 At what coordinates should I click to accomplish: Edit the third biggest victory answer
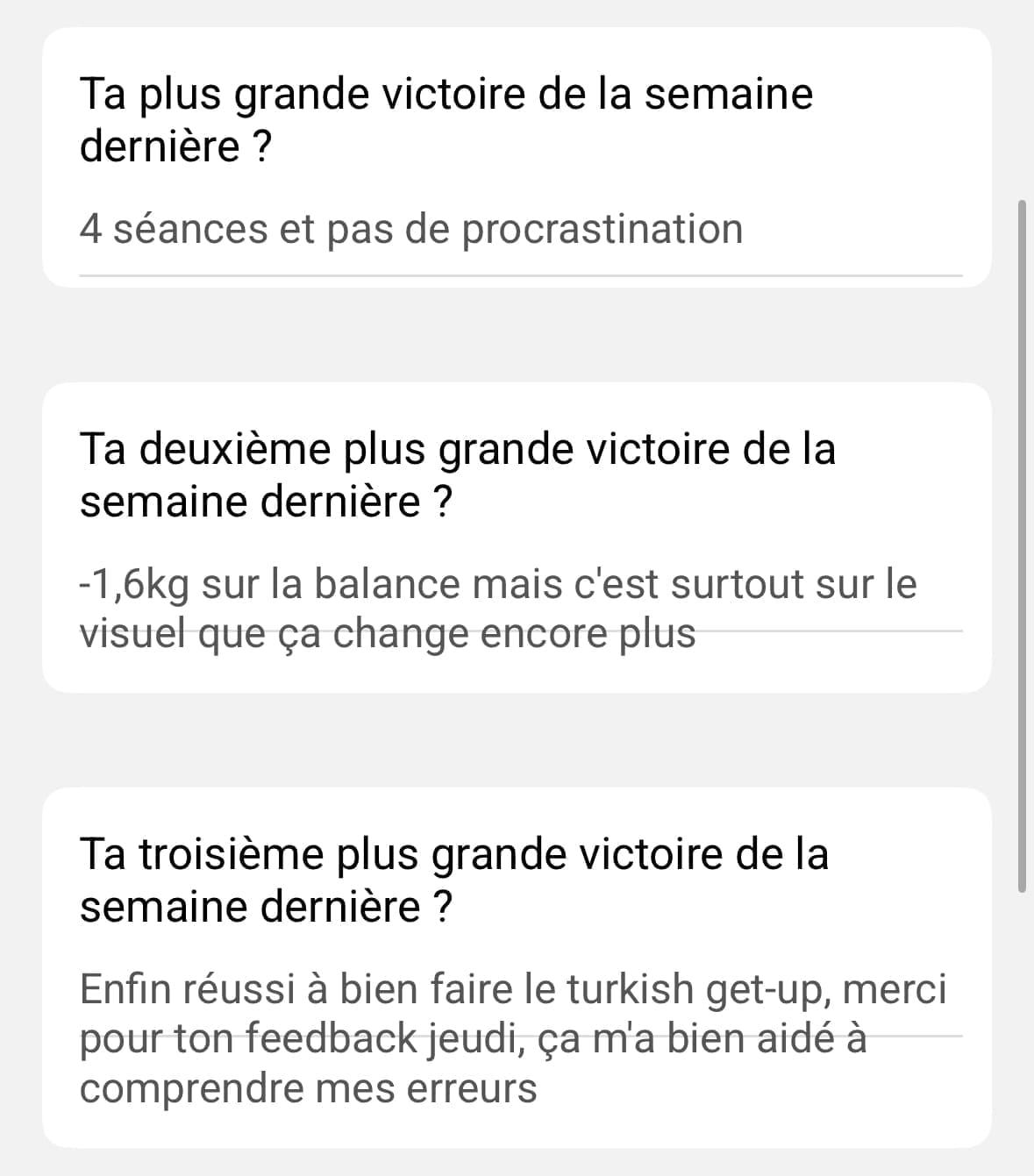pyautogui.click(x=512, y=1038)
